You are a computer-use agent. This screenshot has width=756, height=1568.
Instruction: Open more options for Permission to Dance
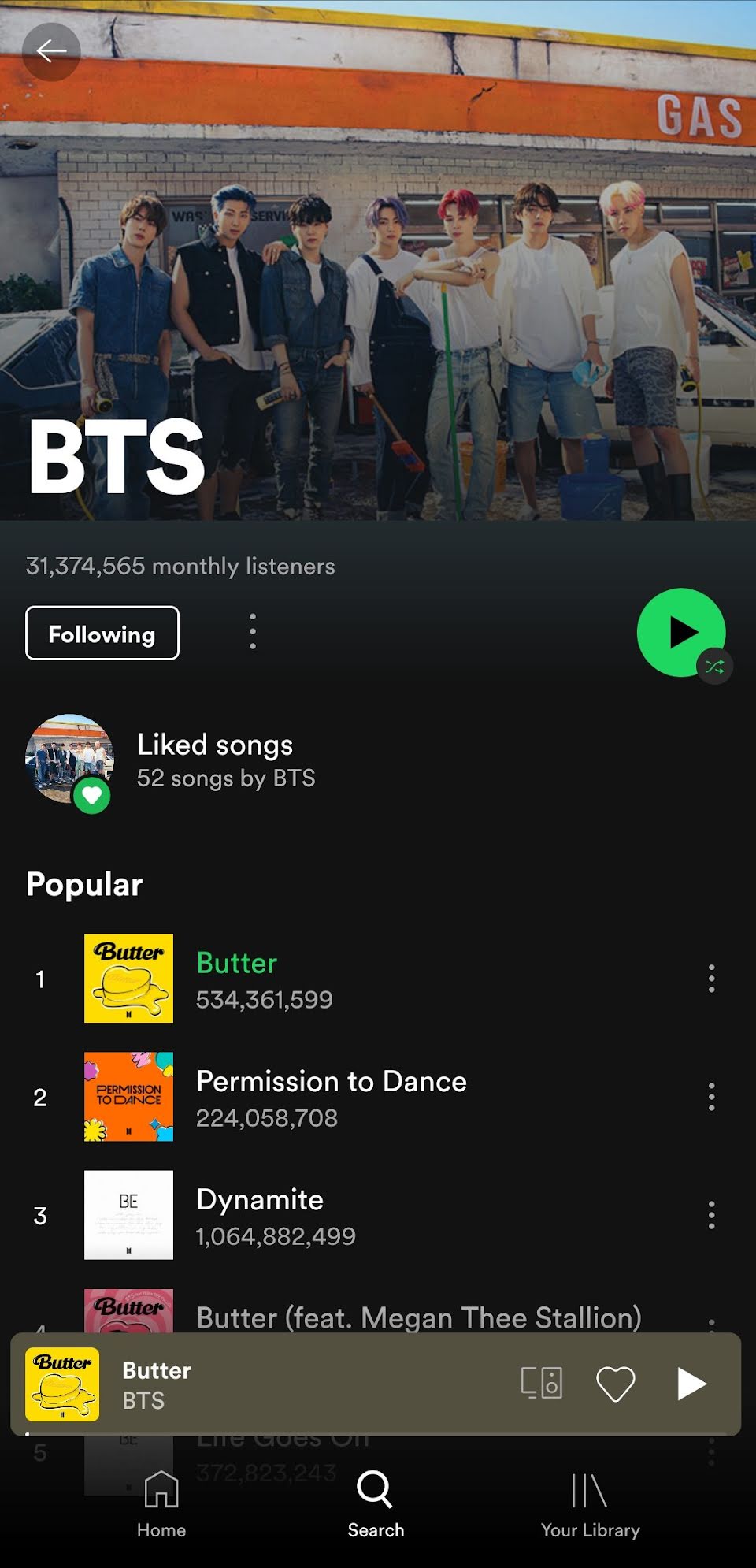[x=711, y=1097]
